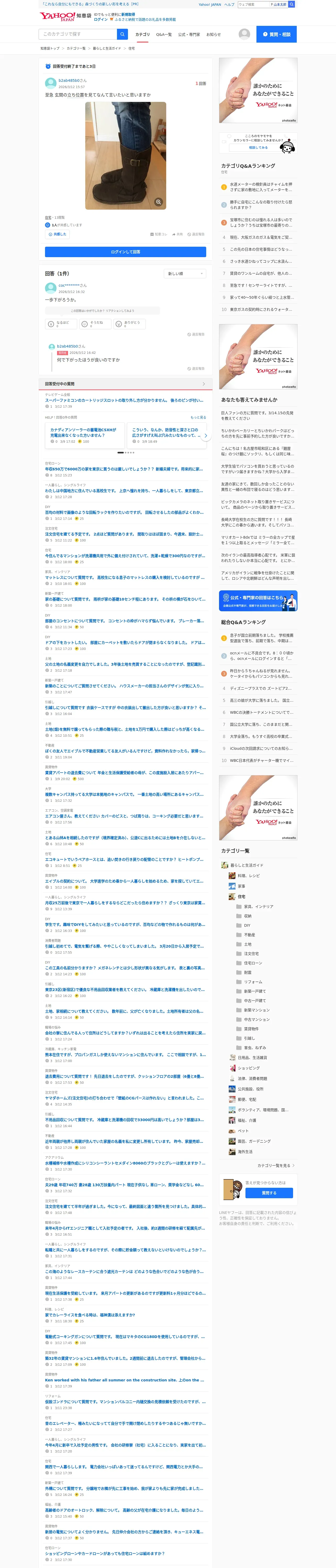
Task: Tap the 質問する button in the sidebar
Action: tap(269, 1193)
